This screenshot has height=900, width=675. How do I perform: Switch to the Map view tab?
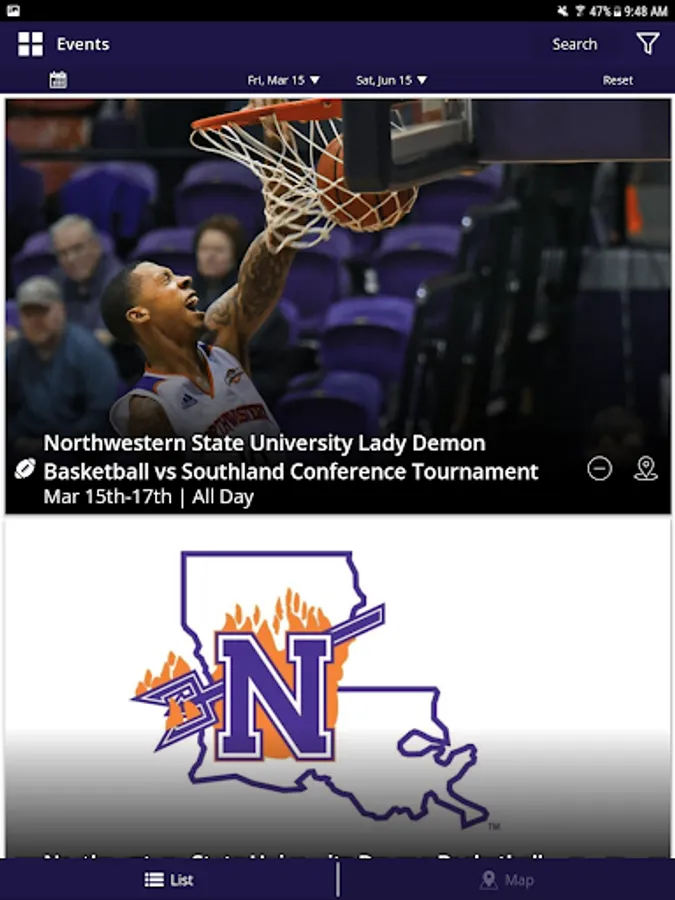(x=507, y=880)
